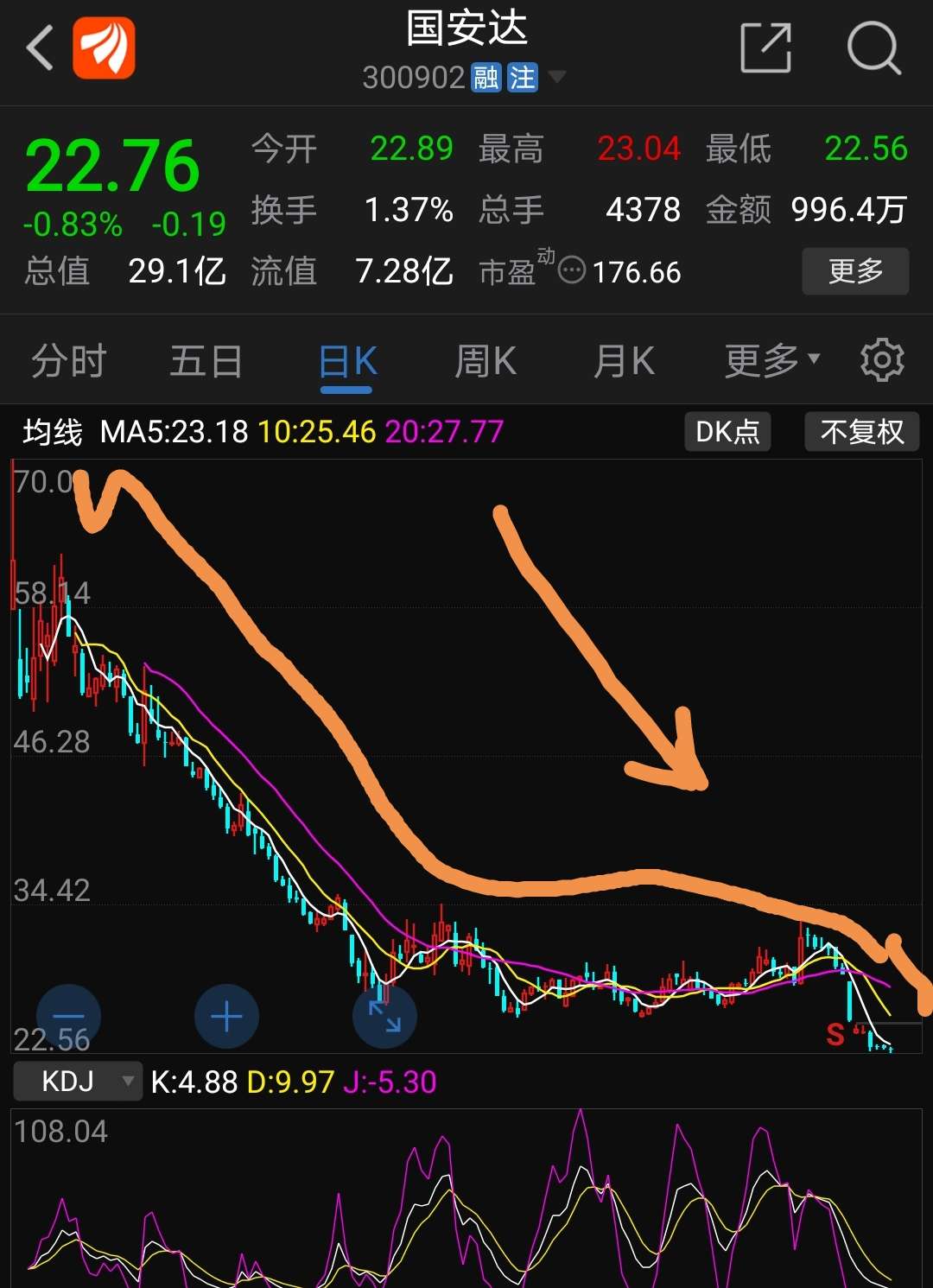Switch to the 分时 intraday tab
933x1288 pixels.
click(x=67, y=359)
